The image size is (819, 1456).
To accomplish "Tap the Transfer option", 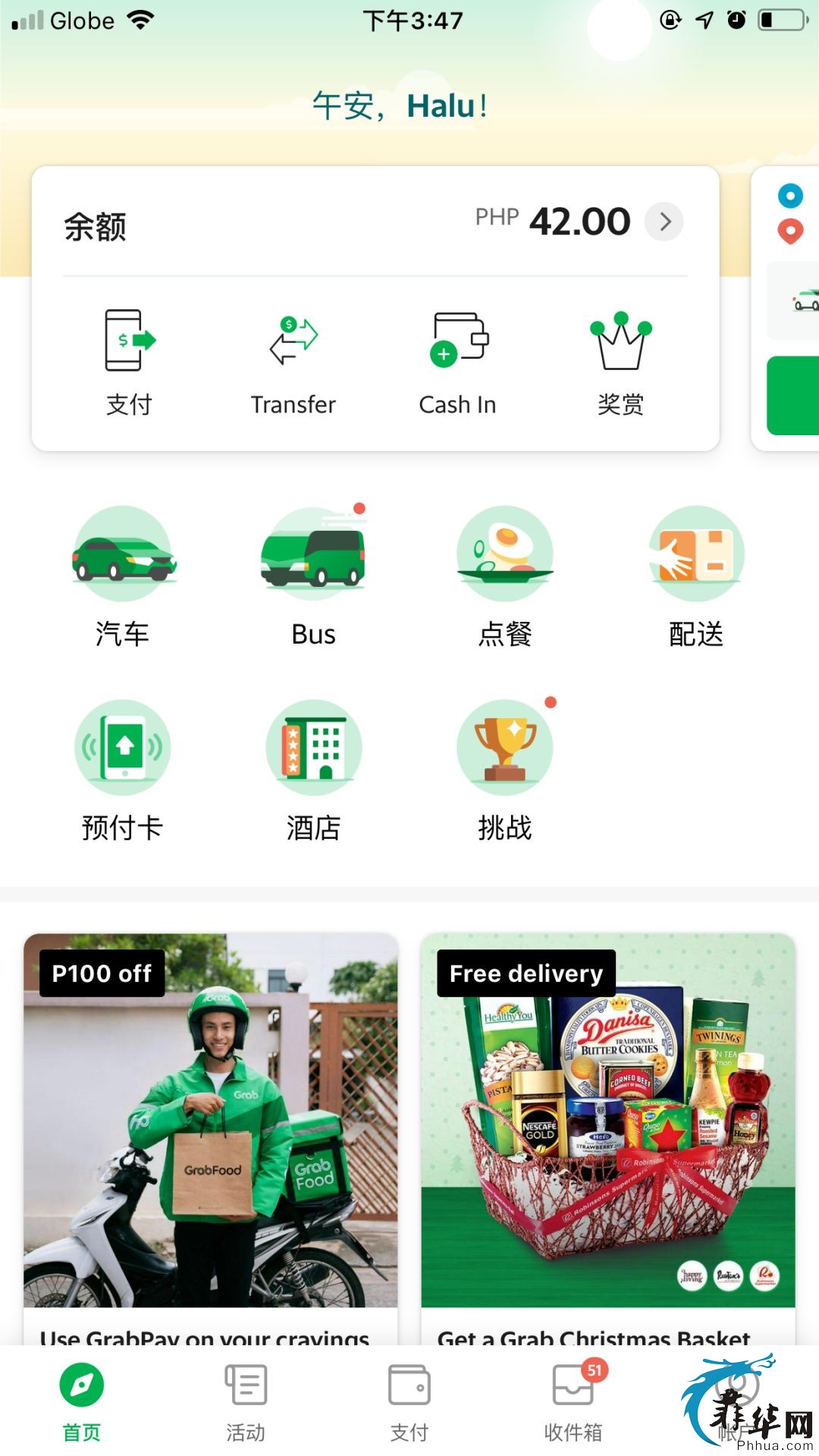I will coord(293,361).
